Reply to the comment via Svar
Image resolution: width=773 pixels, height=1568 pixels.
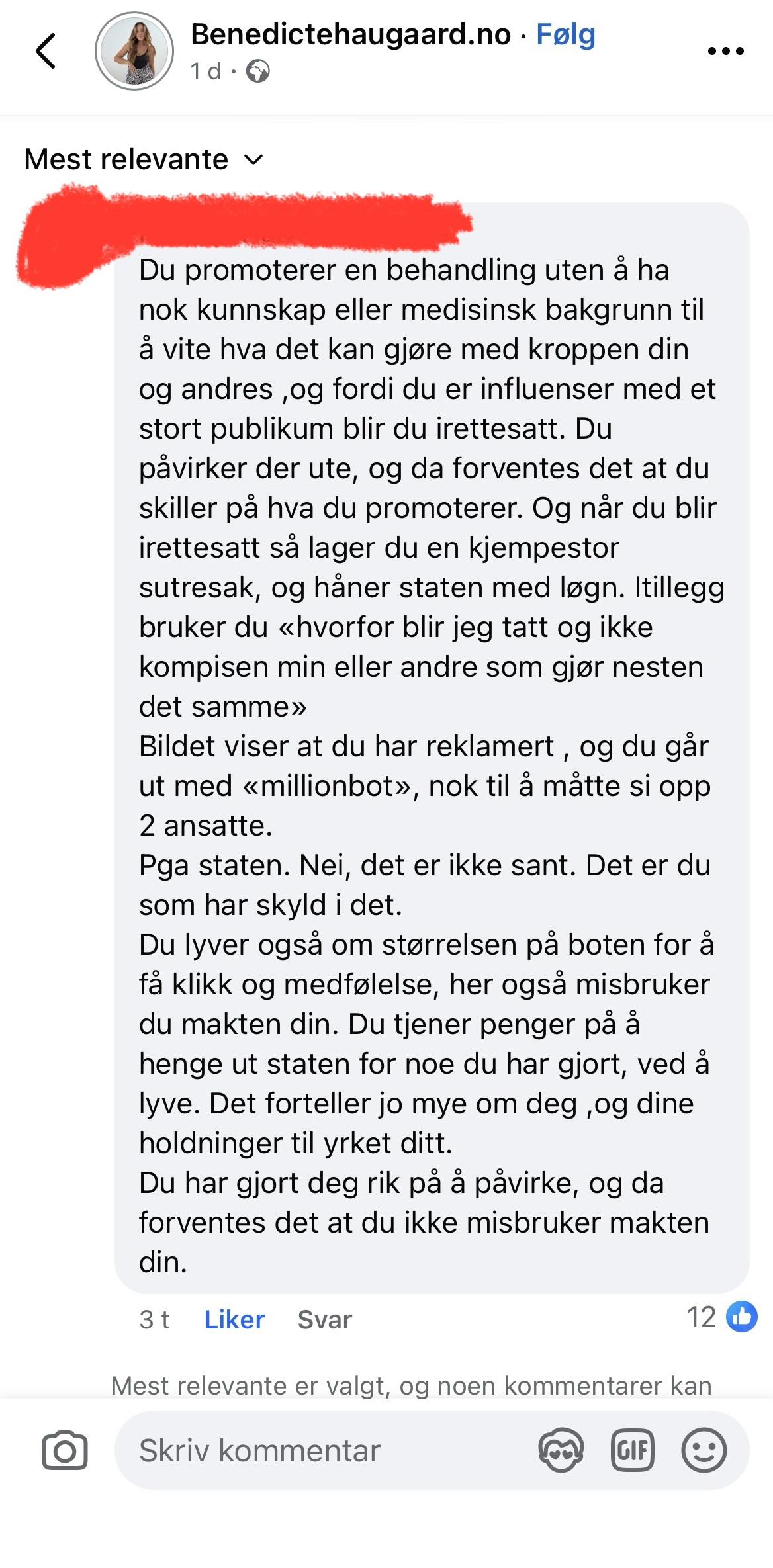pyautogui.click(x=324, y=1319)
